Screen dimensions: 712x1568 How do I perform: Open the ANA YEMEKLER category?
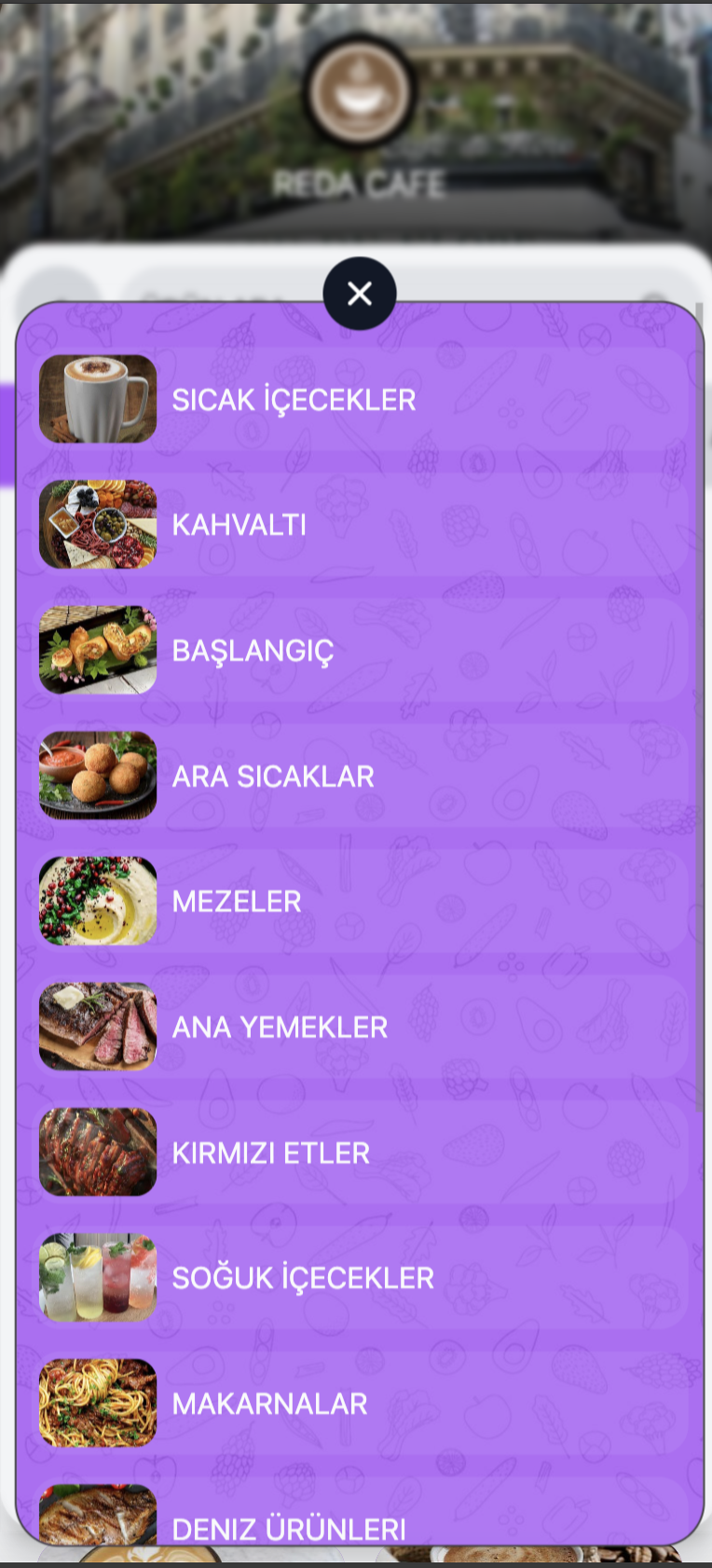coord(360,1026)
